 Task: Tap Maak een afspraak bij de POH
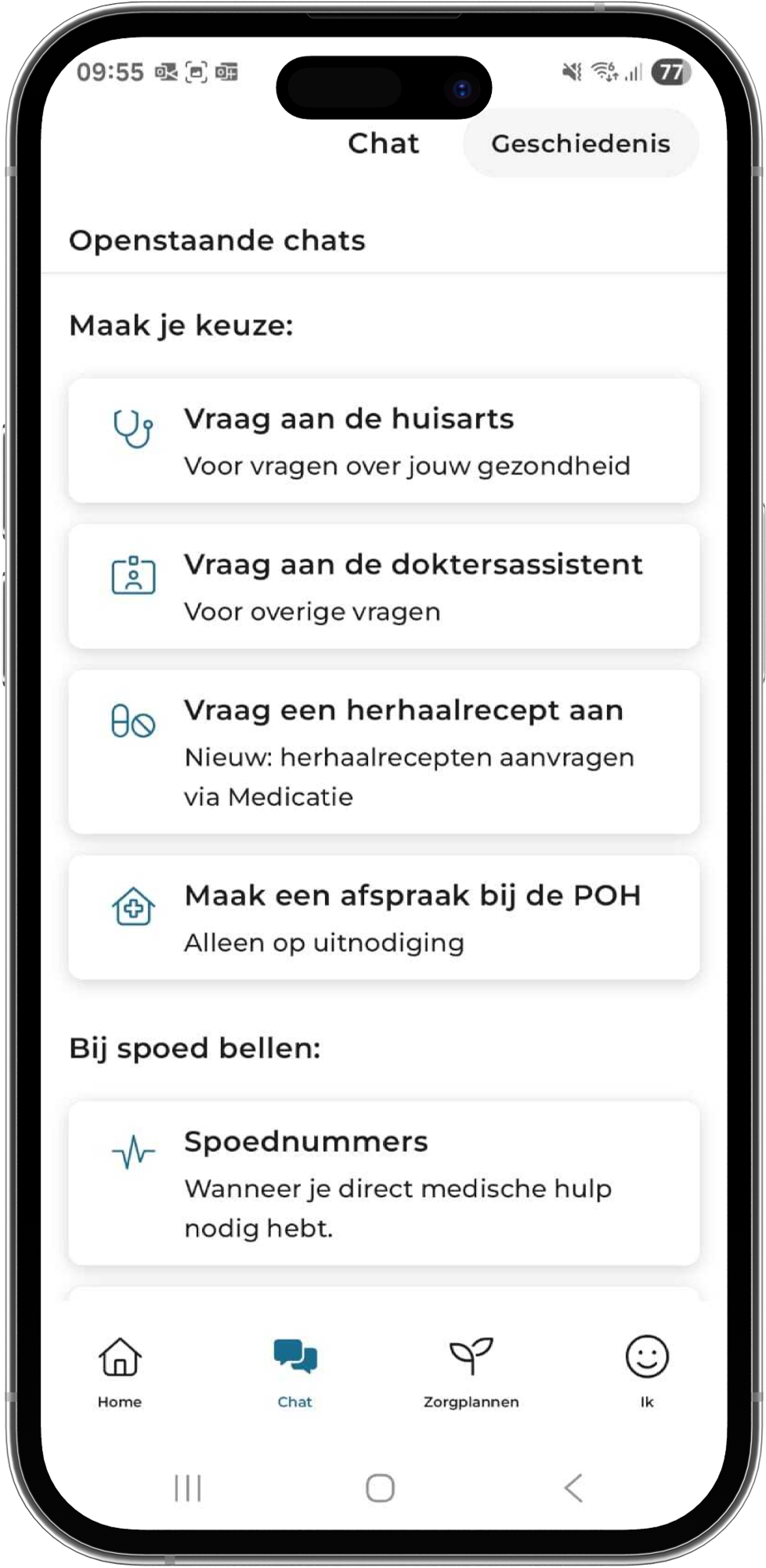[x=383, y=917]
